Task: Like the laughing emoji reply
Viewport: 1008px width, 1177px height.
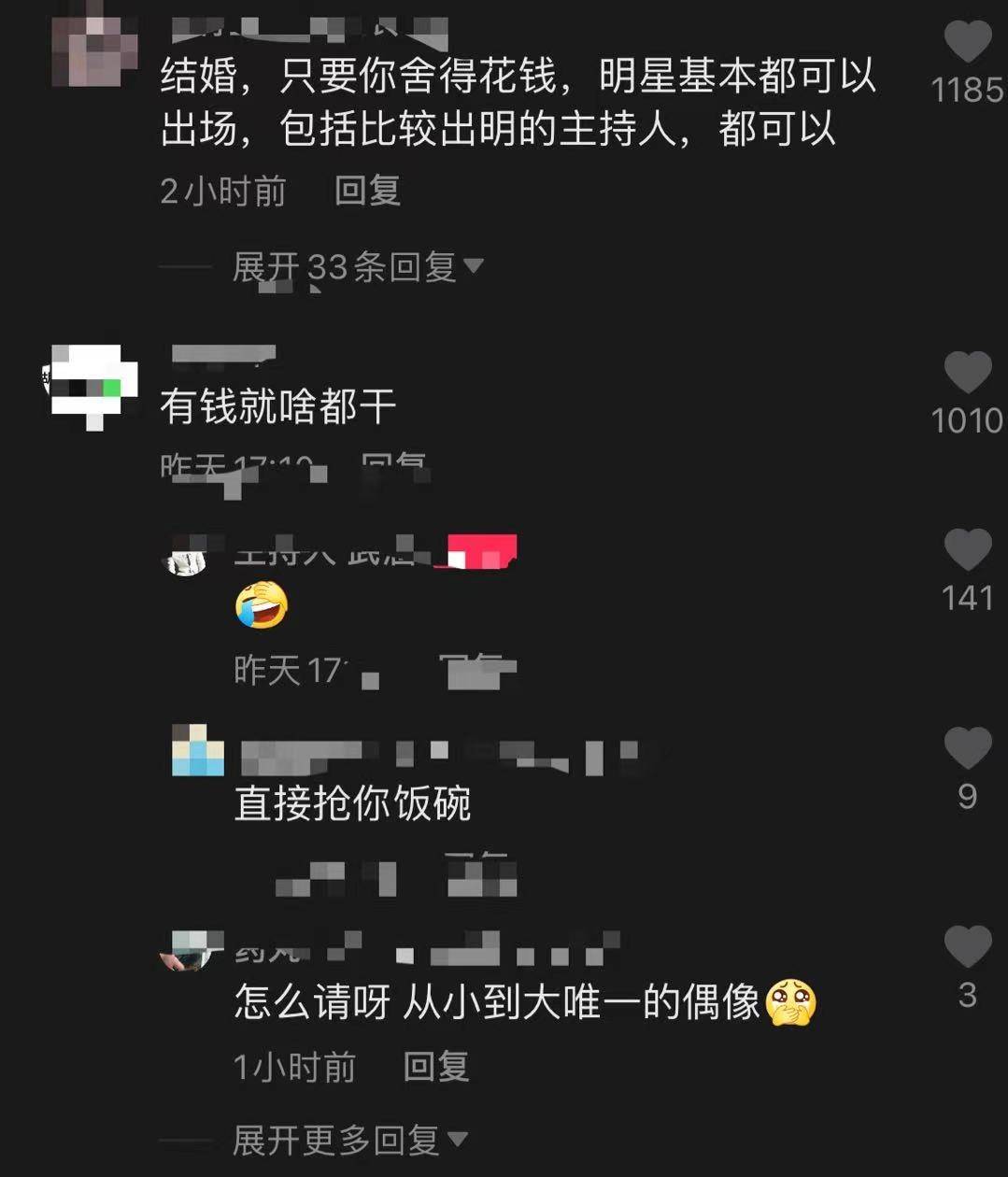Action: point(967,550)
